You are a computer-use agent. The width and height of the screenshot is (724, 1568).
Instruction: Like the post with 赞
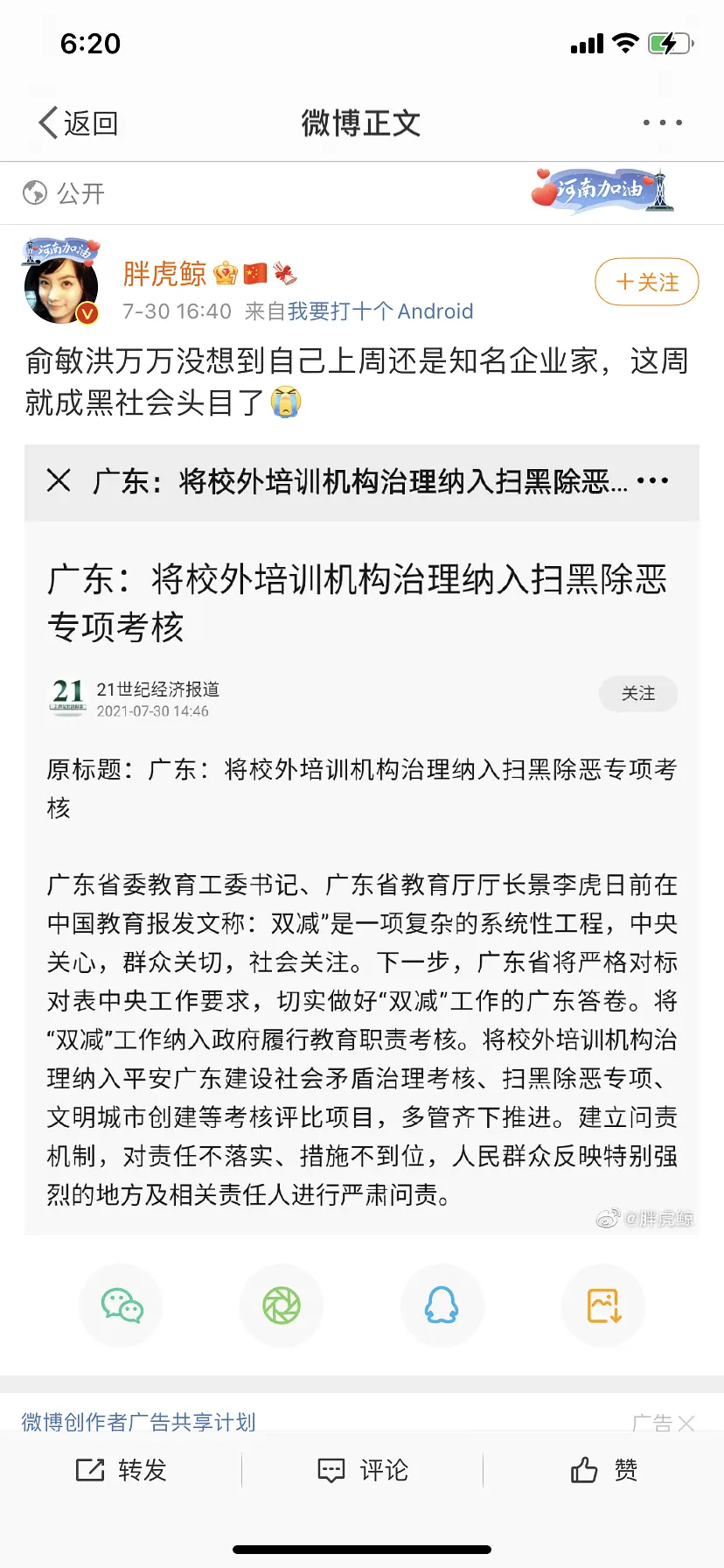tap(603, 1470)
